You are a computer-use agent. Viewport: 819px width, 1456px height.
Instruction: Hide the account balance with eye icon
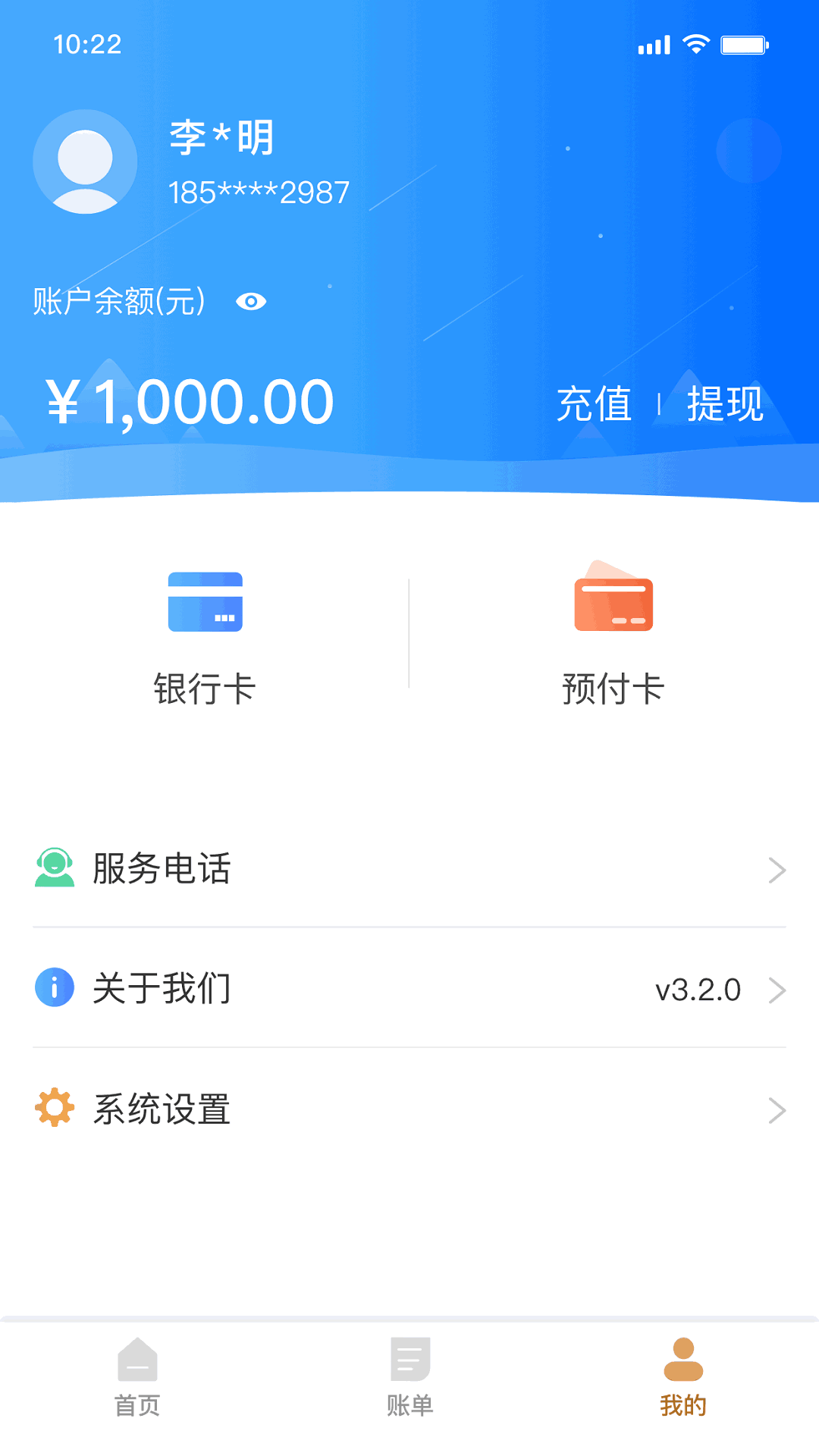[251, 302]
